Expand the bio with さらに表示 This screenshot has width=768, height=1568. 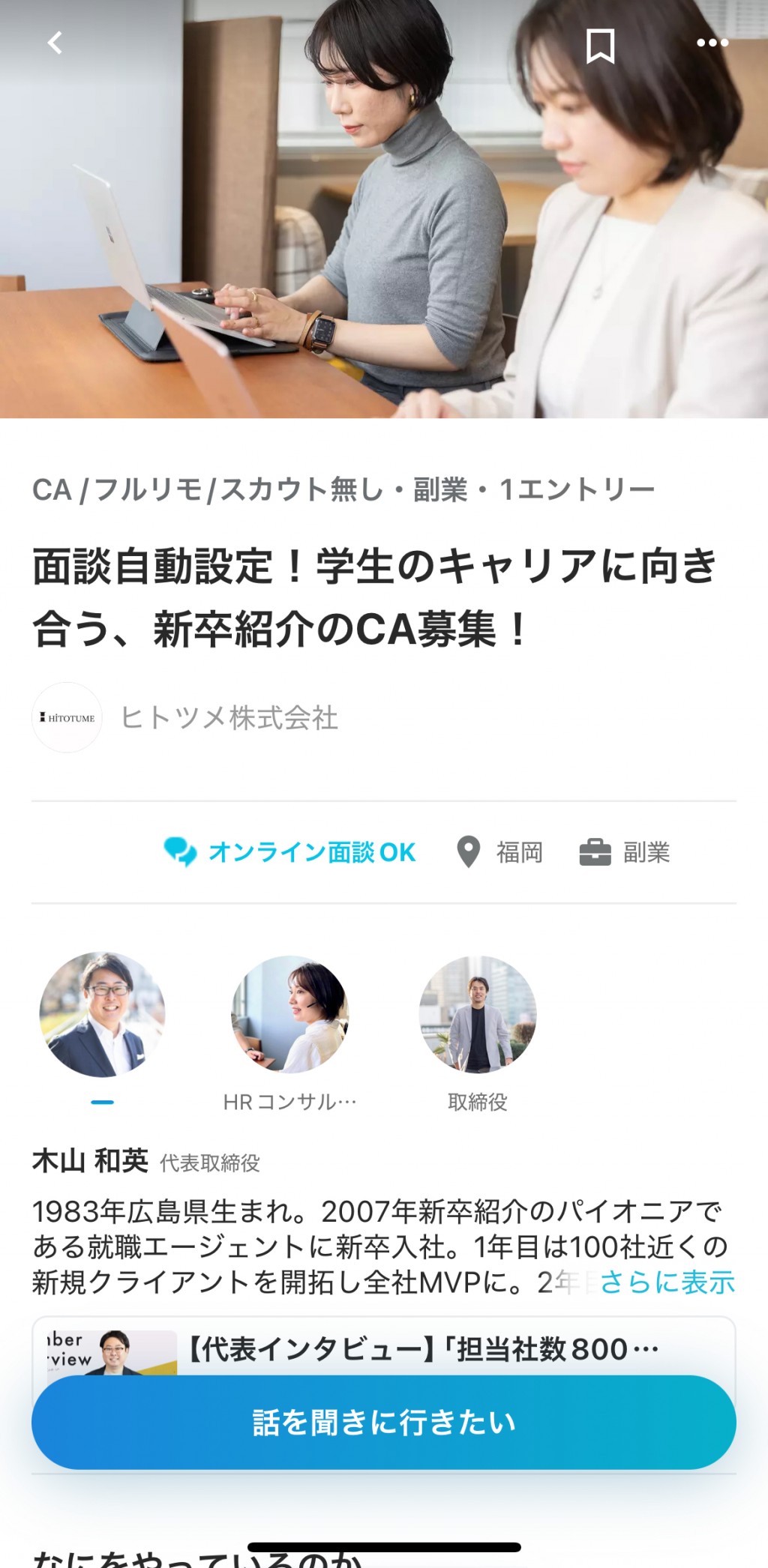[x=667, y=1282]
